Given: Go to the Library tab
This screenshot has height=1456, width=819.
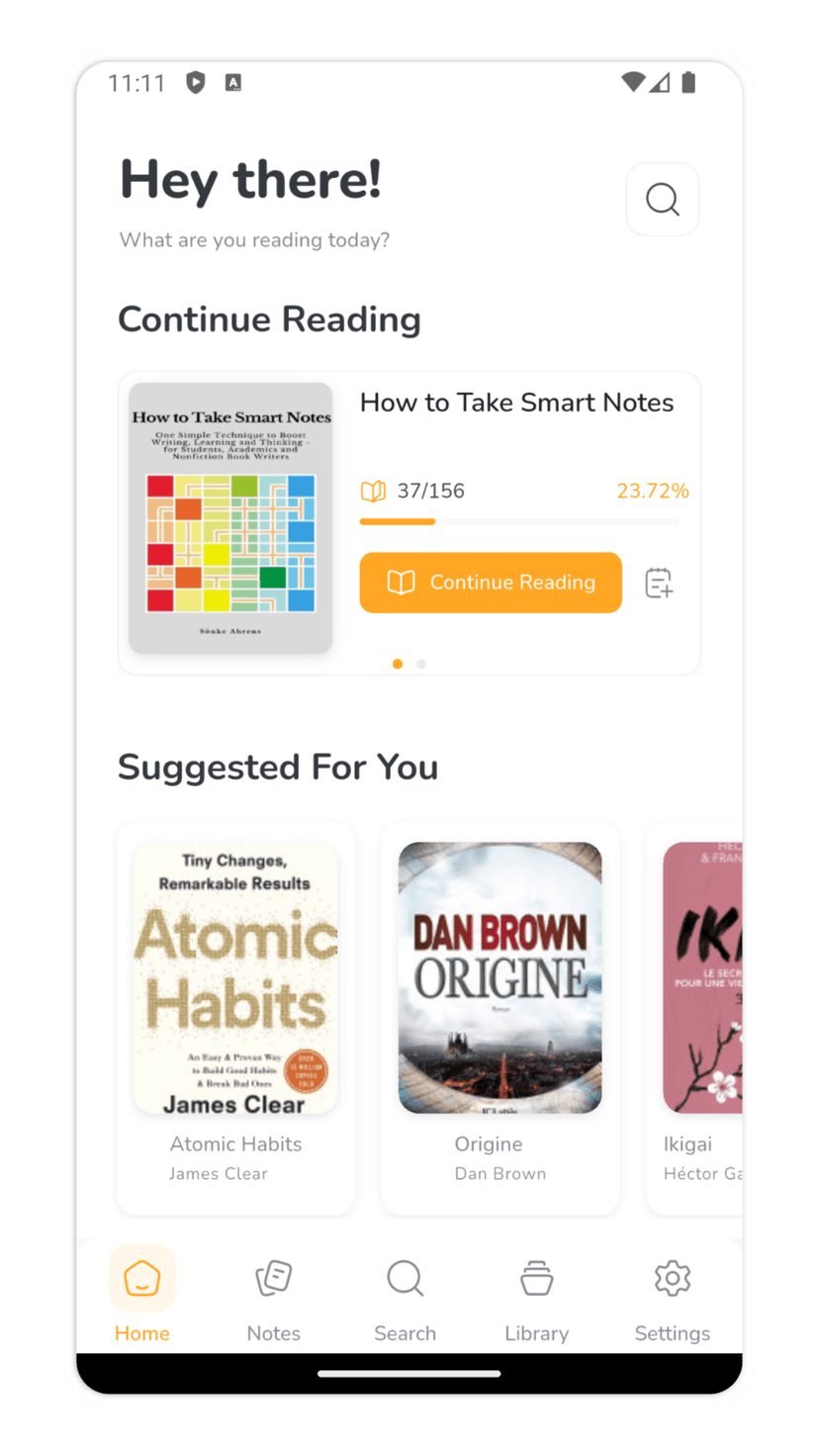Looking at the screenshot, I should (x=536, y=1297).
